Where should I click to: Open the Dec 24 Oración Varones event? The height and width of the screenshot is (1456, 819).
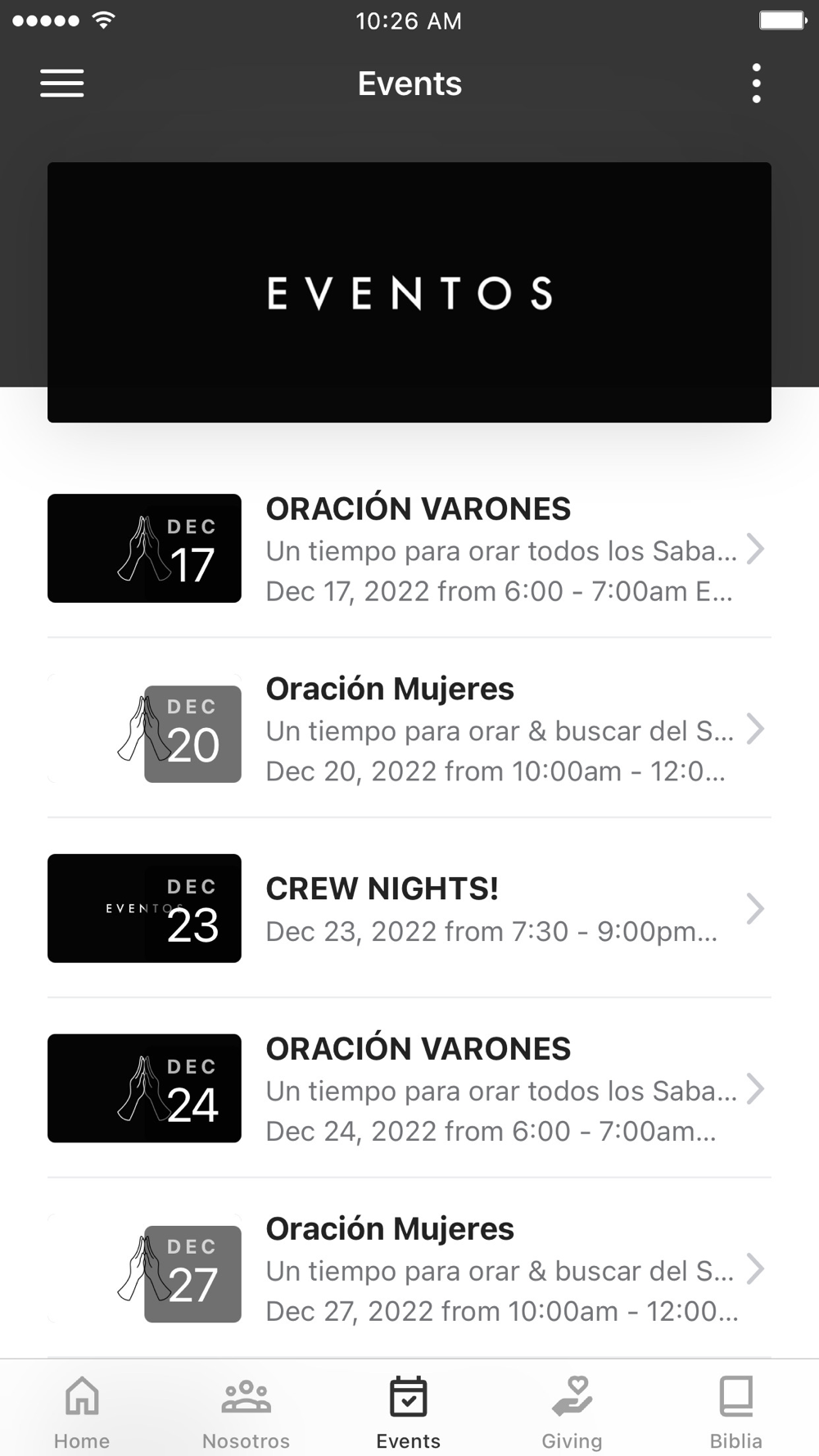click(409, 1088)
